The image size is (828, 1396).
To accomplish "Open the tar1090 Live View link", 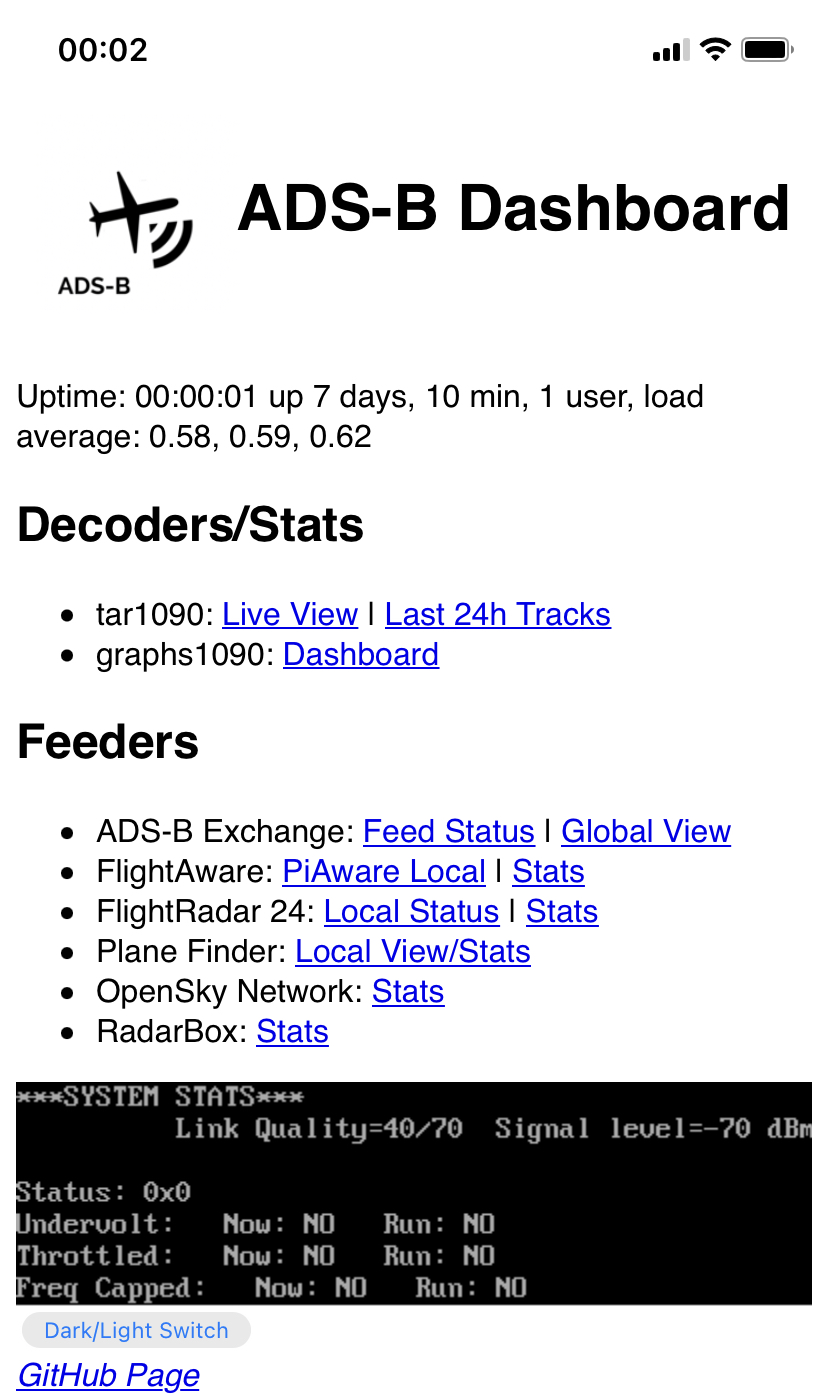I will pos(290,614).
